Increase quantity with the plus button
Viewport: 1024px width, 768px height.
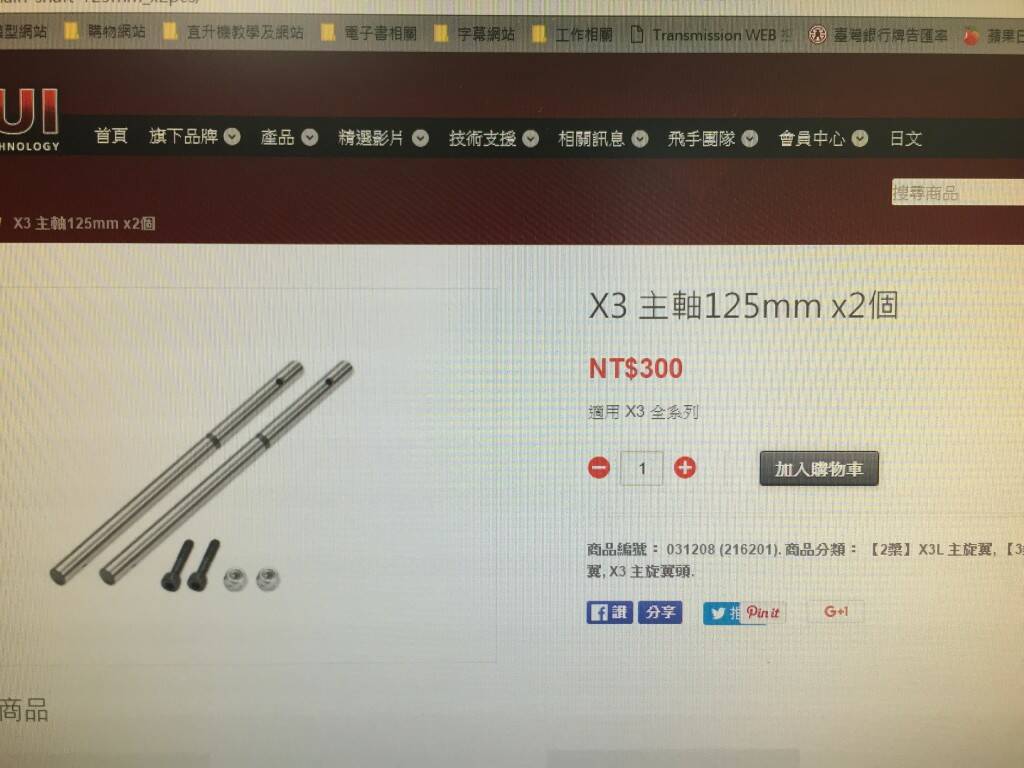(685, 467)
